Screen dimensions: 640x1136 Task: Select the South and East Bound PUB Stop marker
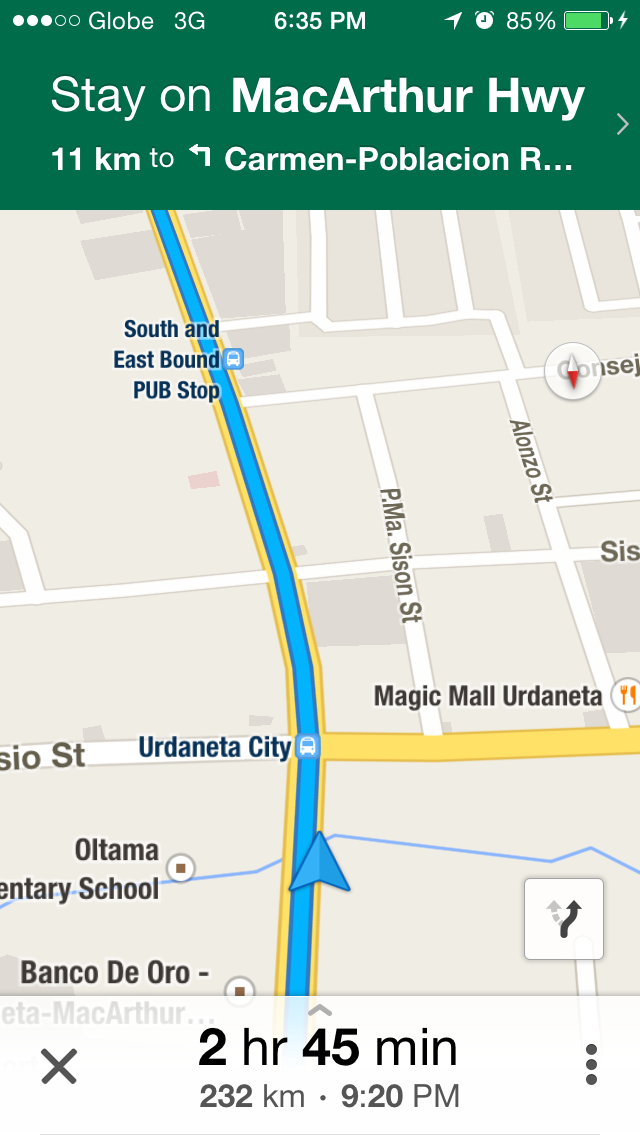click(233, 359)
